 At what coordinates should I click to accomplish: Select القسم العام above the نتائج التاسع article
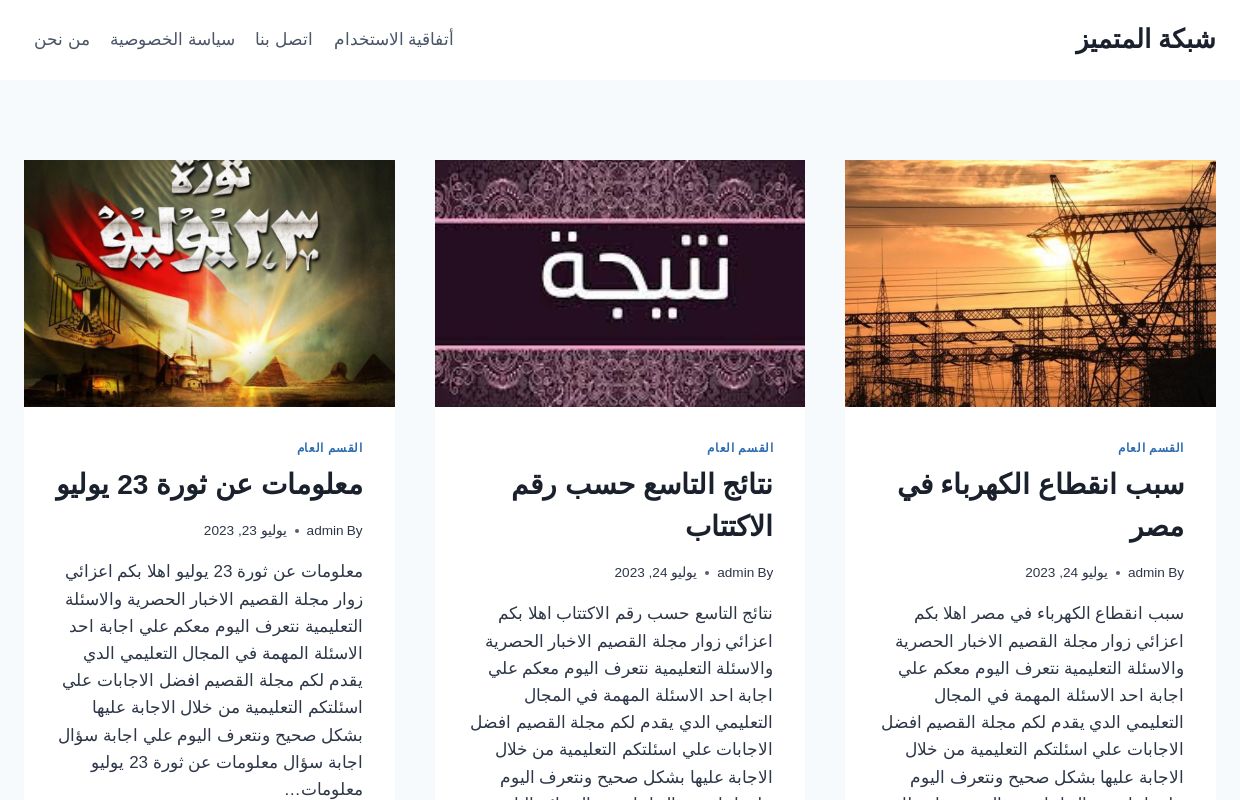(x=740, y=448)
